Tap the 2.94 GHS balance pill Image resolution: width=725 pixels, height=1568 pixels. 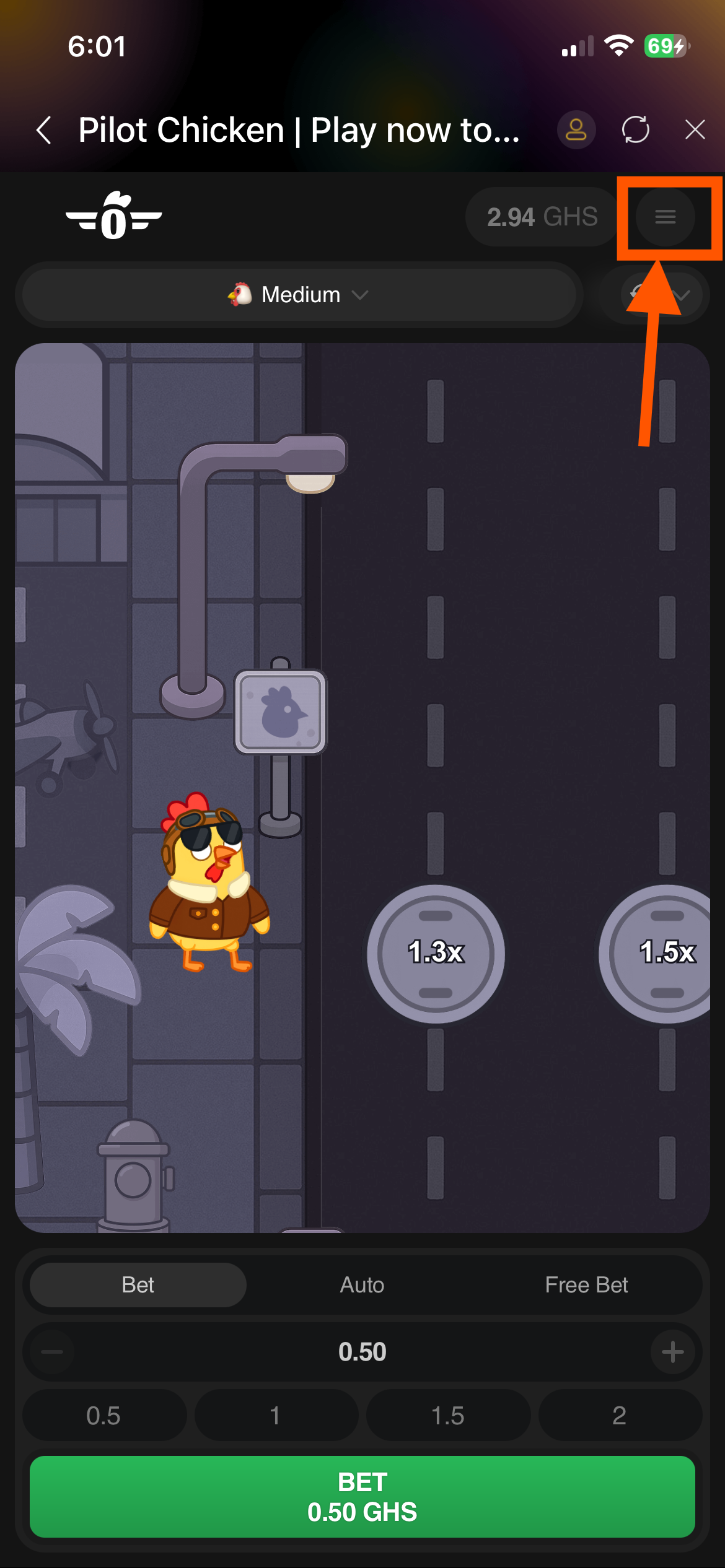[x=542, y=217]
